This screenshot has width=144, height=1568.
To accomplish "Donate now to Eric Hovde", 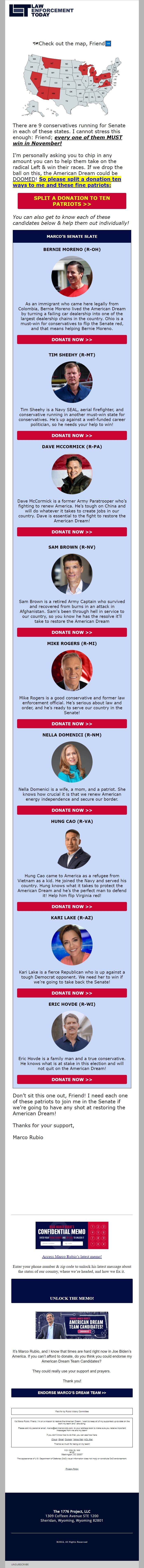I will coord(72,1079).
